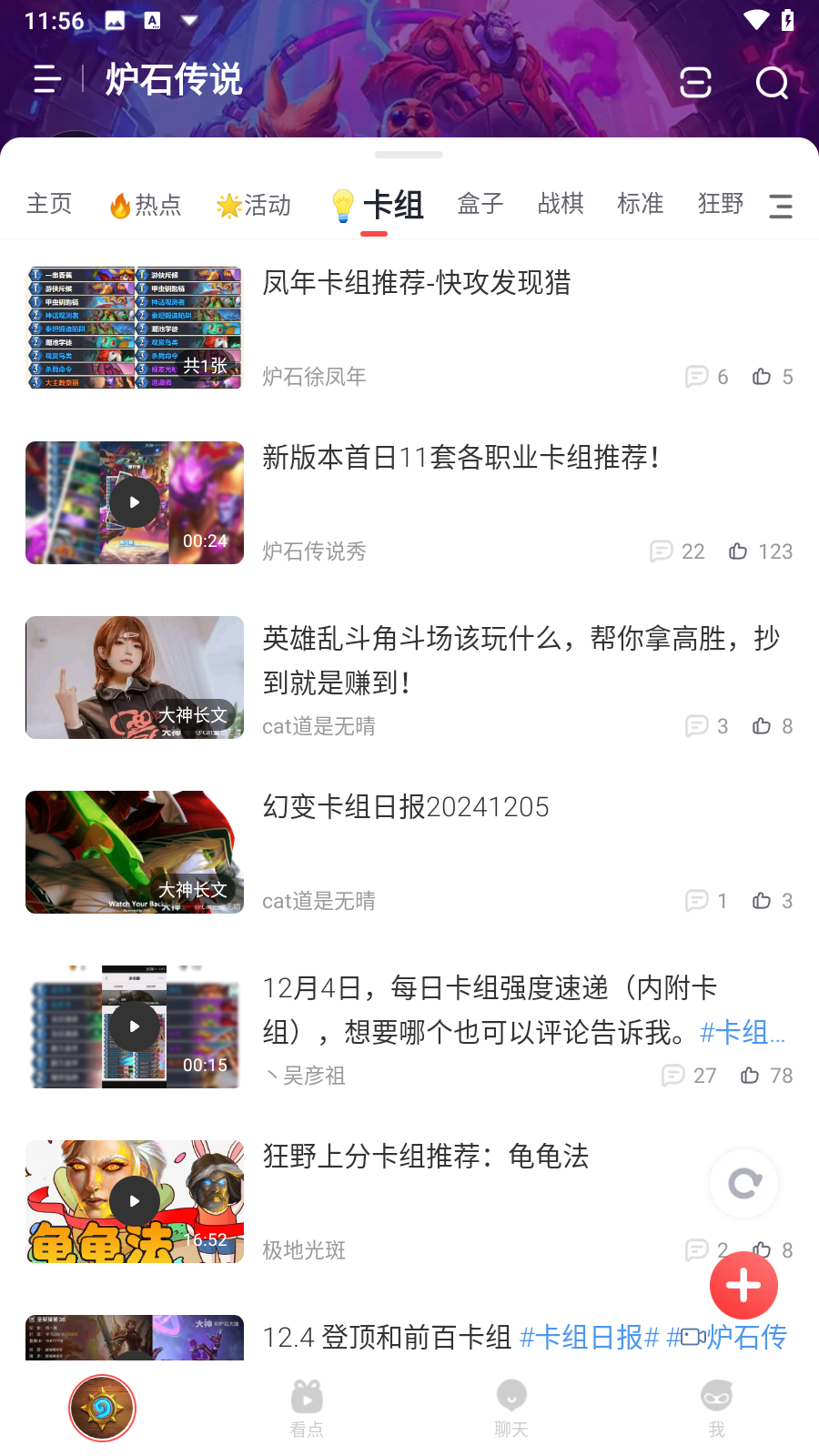This screenshot has height=1456, width=819.
Task: Open the hamburger menu beside 炉石传说
Action: pyautogui.click(x=47, y=80)
